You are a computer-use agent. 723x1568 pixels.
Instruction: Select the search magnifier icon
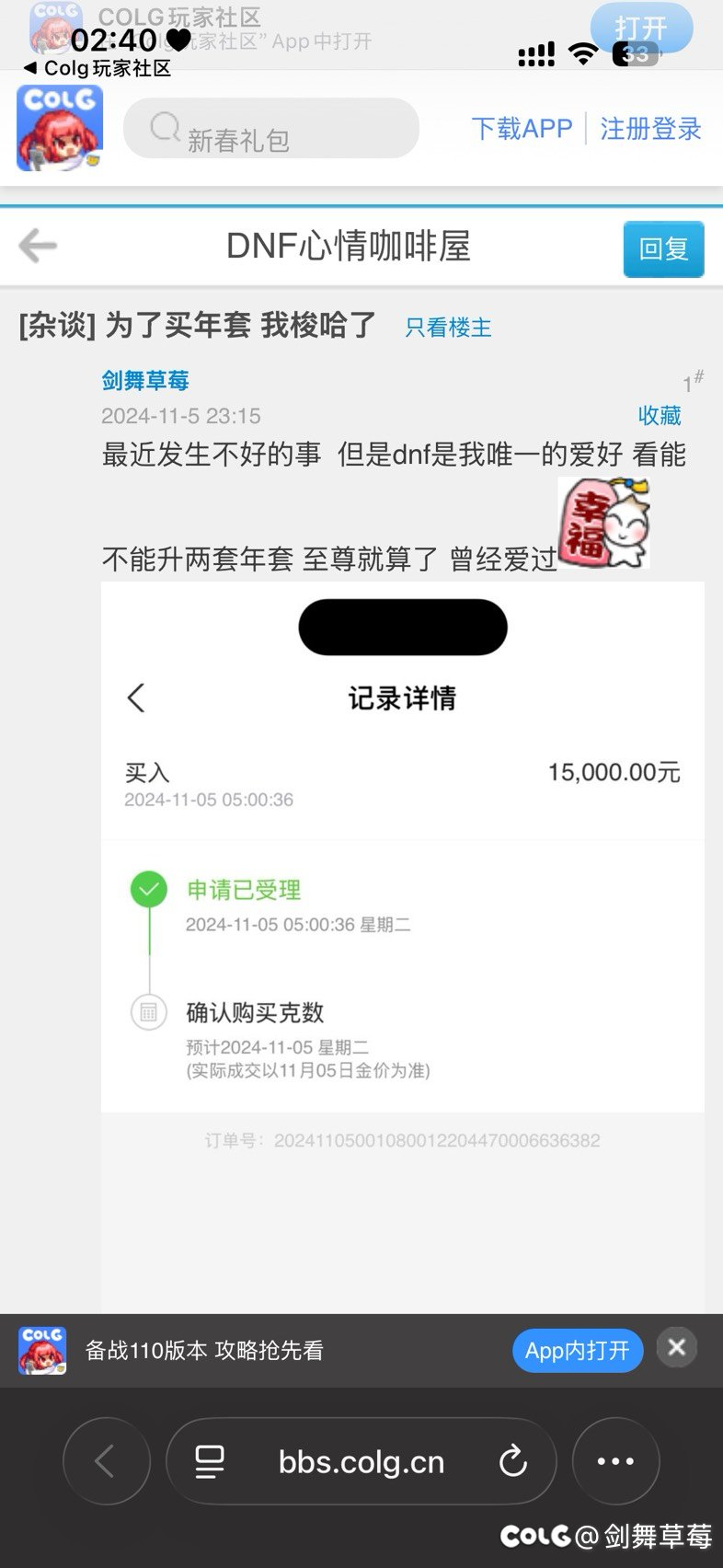click(164, 127)
